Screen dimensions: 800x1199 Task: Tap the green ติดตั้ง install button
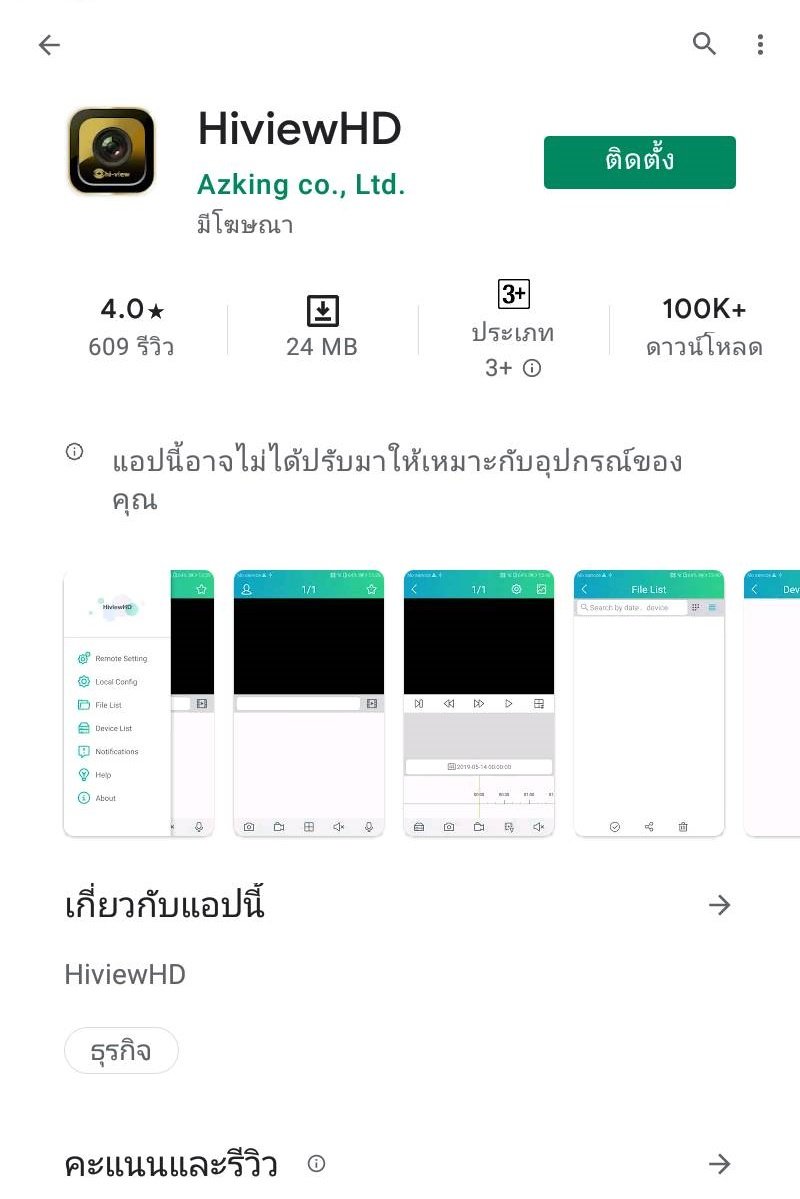point(639,162)
